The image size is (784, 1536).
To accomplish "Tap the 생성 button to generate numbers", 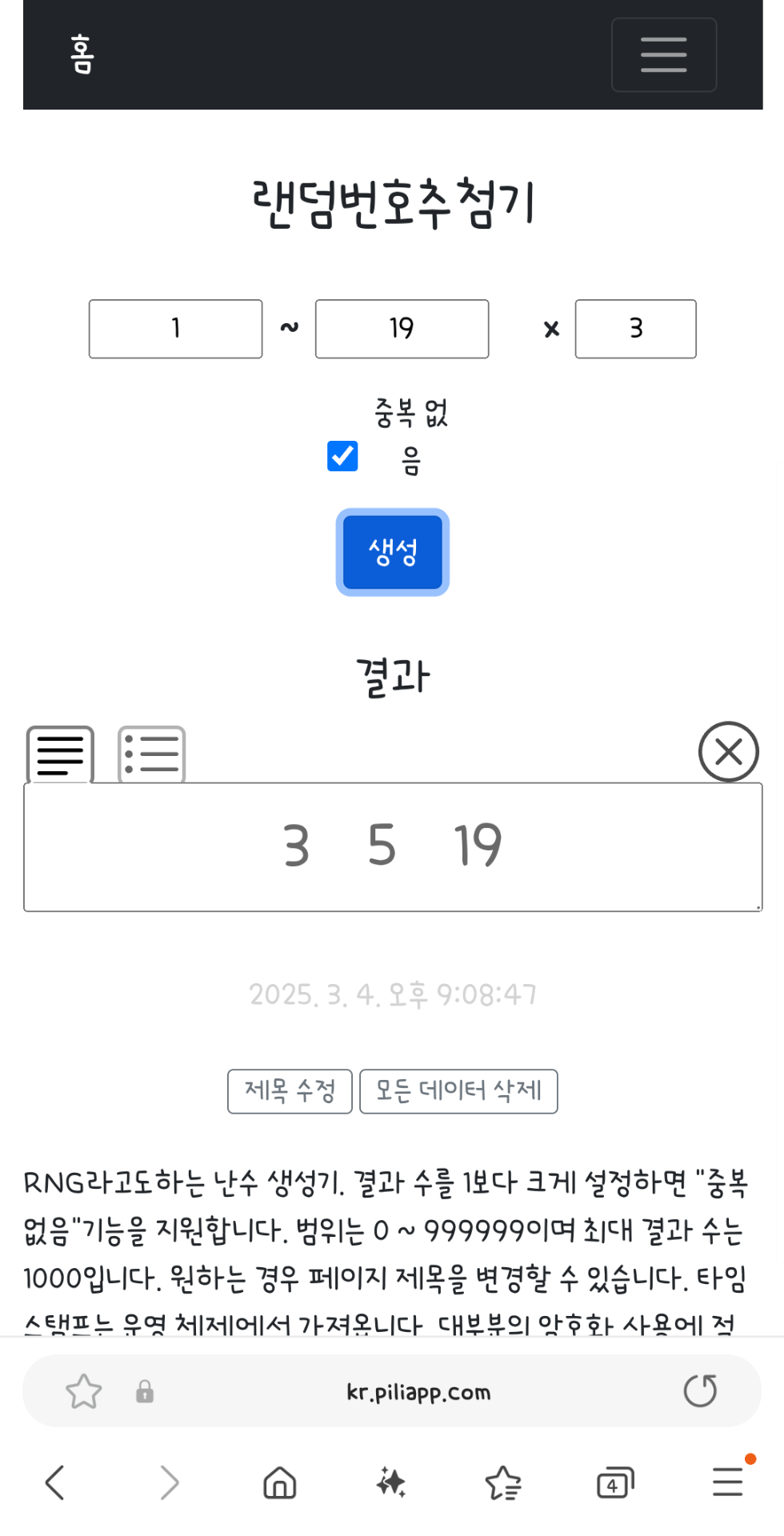I will click(x=392, y=552).
